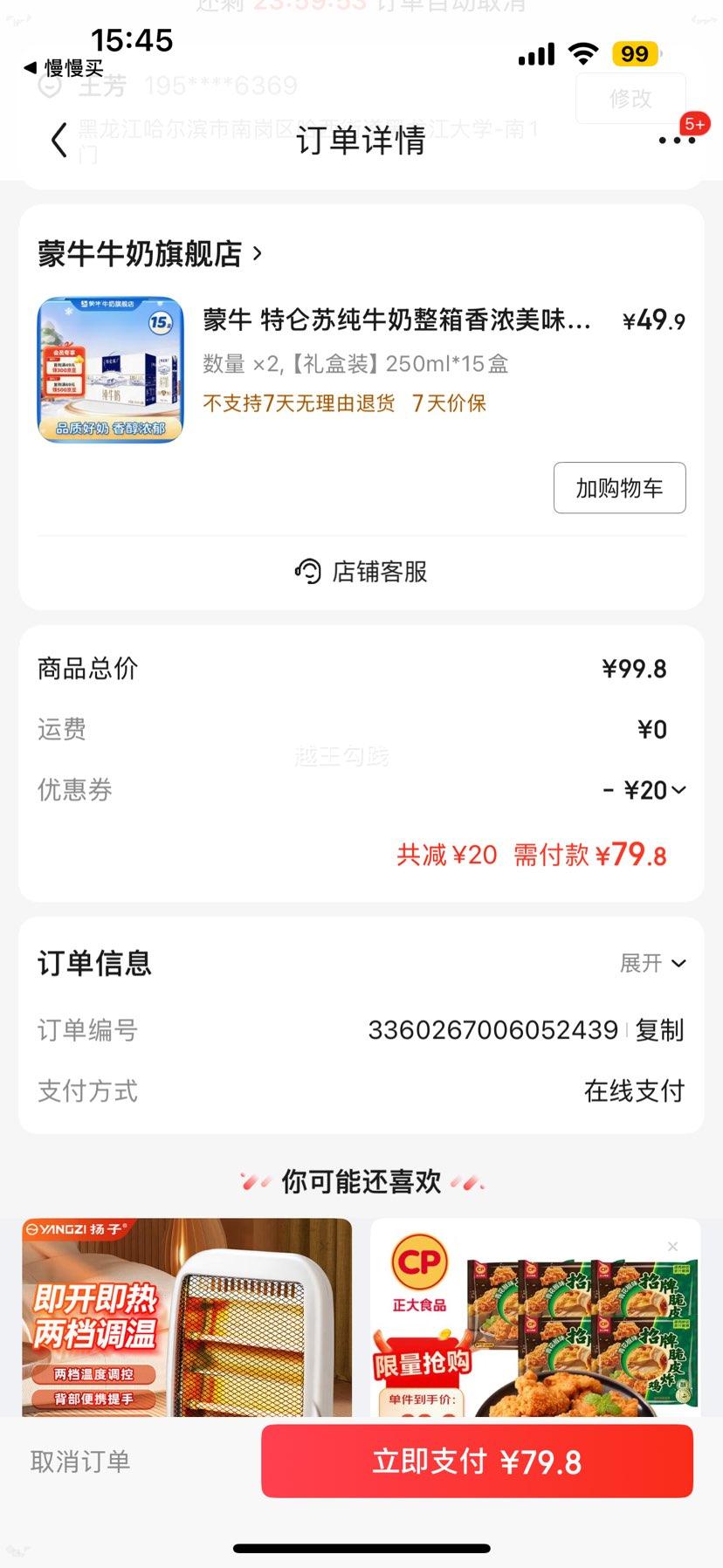Dismiss the 正大食品 recommendation

coord(672,1247)
